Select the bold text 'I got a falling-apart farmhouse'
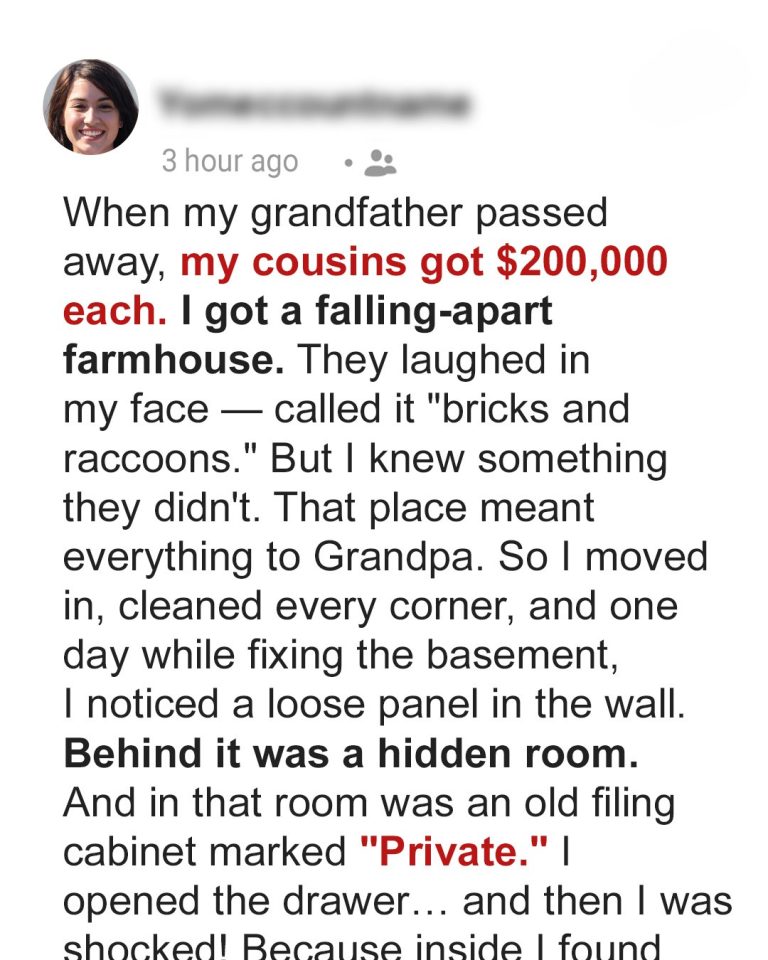The width and height of the screenshot is (768, 960). (x=300, y=335)
